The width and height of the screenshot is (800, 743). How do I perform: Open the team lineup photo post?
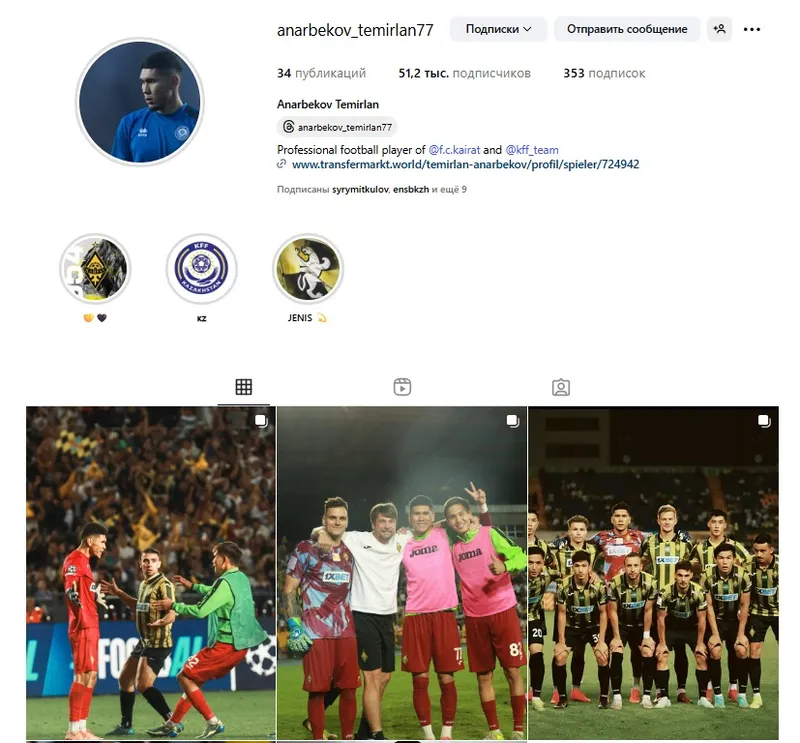click(x=653, y=572)
